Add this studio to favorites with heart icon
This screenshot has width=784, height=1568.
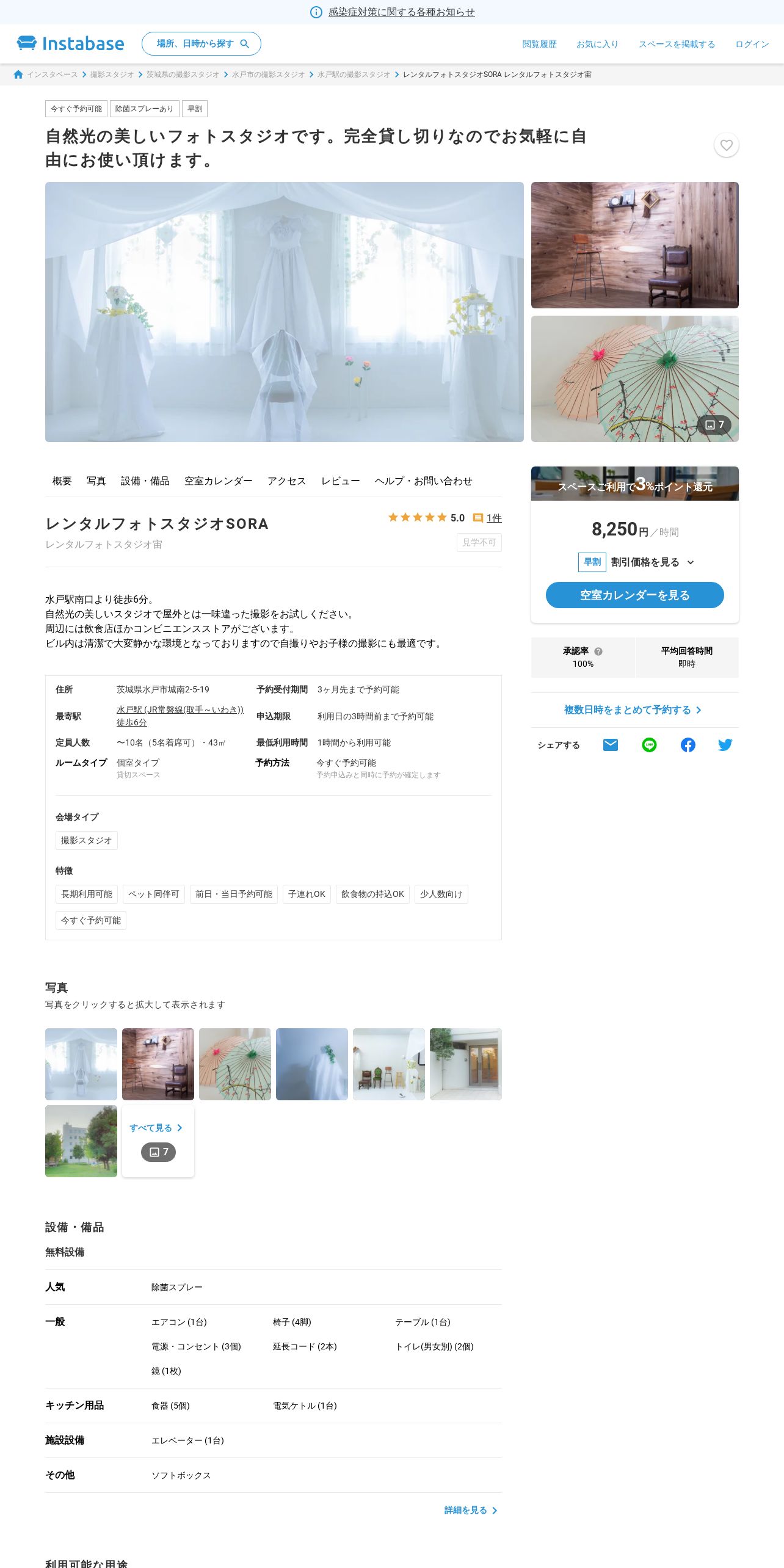(x=726, y=145)
